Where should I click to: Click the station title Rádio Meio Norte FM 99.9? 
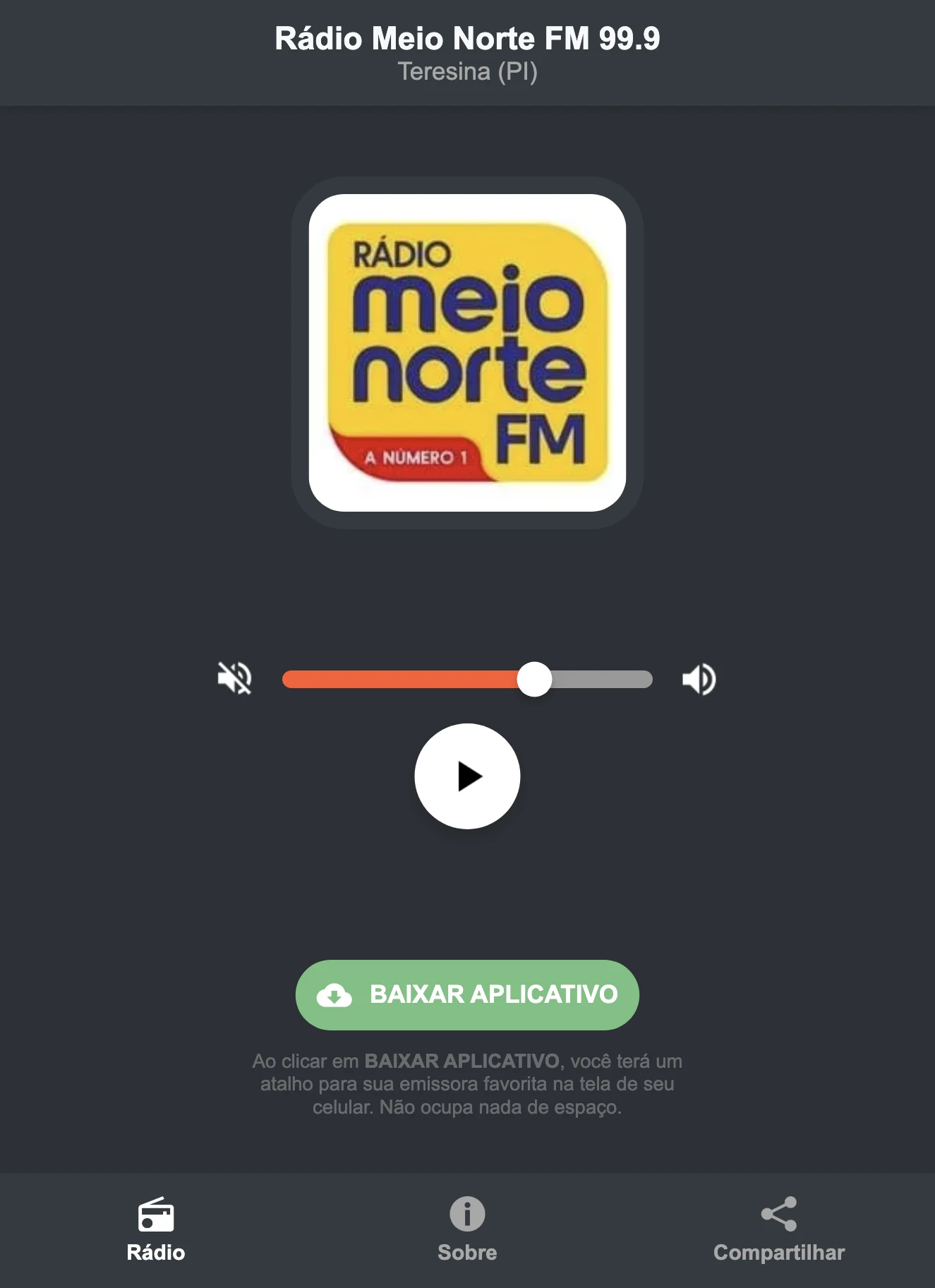click(466, 40)
